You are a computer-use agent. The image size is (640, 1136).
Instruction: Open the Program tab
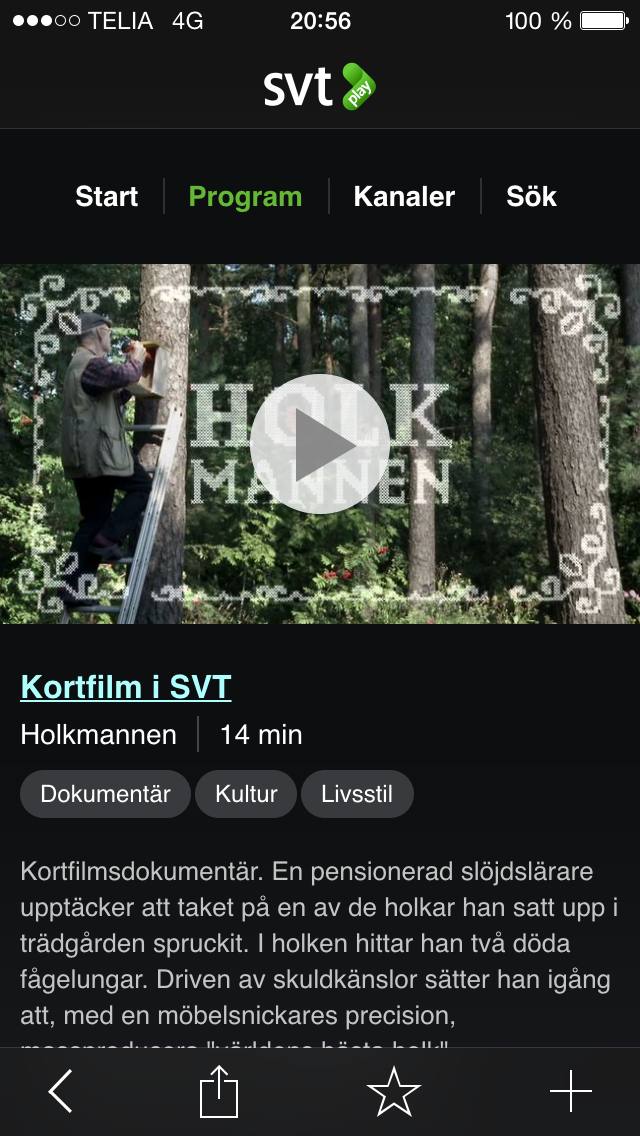pyautogui.click(x=245, y=196)
